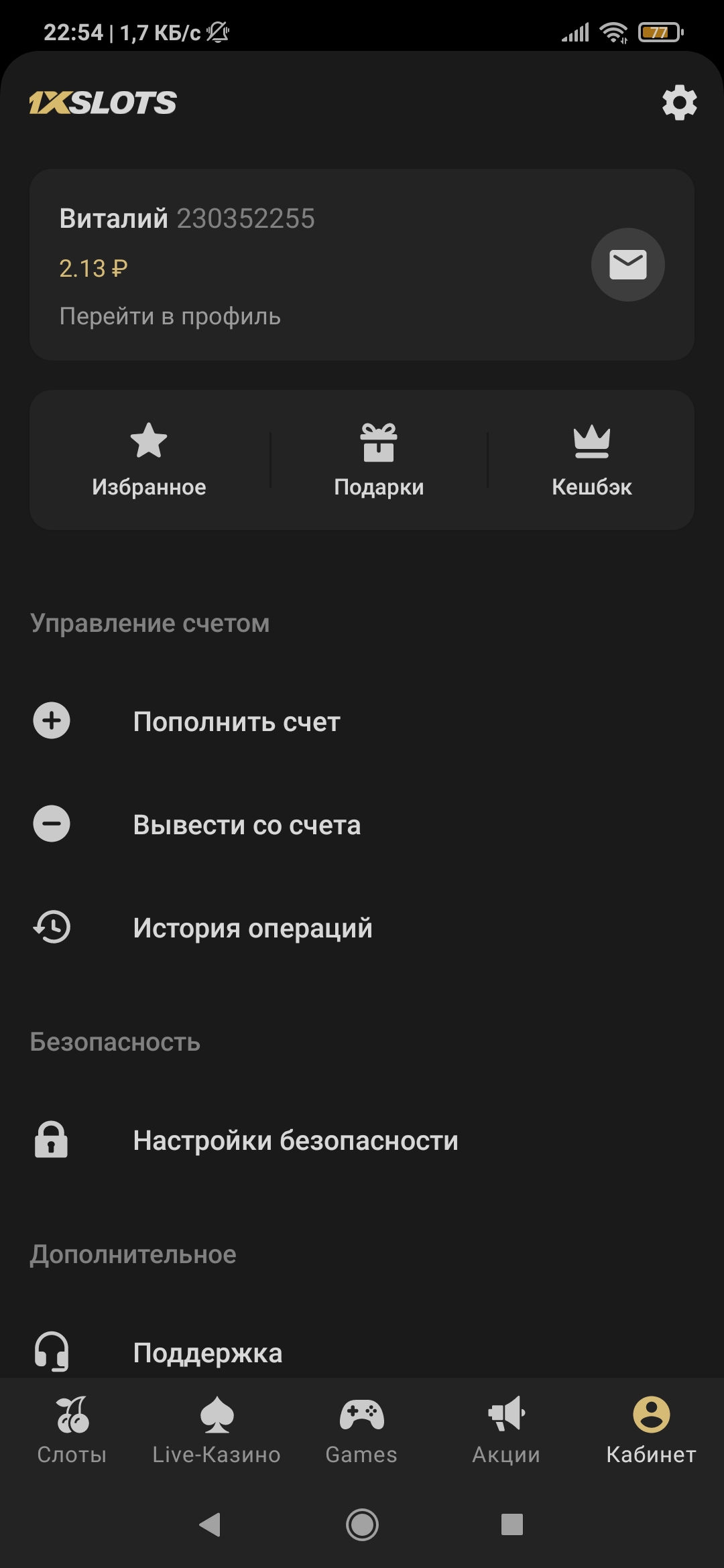Open Настройки безопасности security settings
Image resolution: width=724 pixels, height=1568 pixels.
(295, 1140)
